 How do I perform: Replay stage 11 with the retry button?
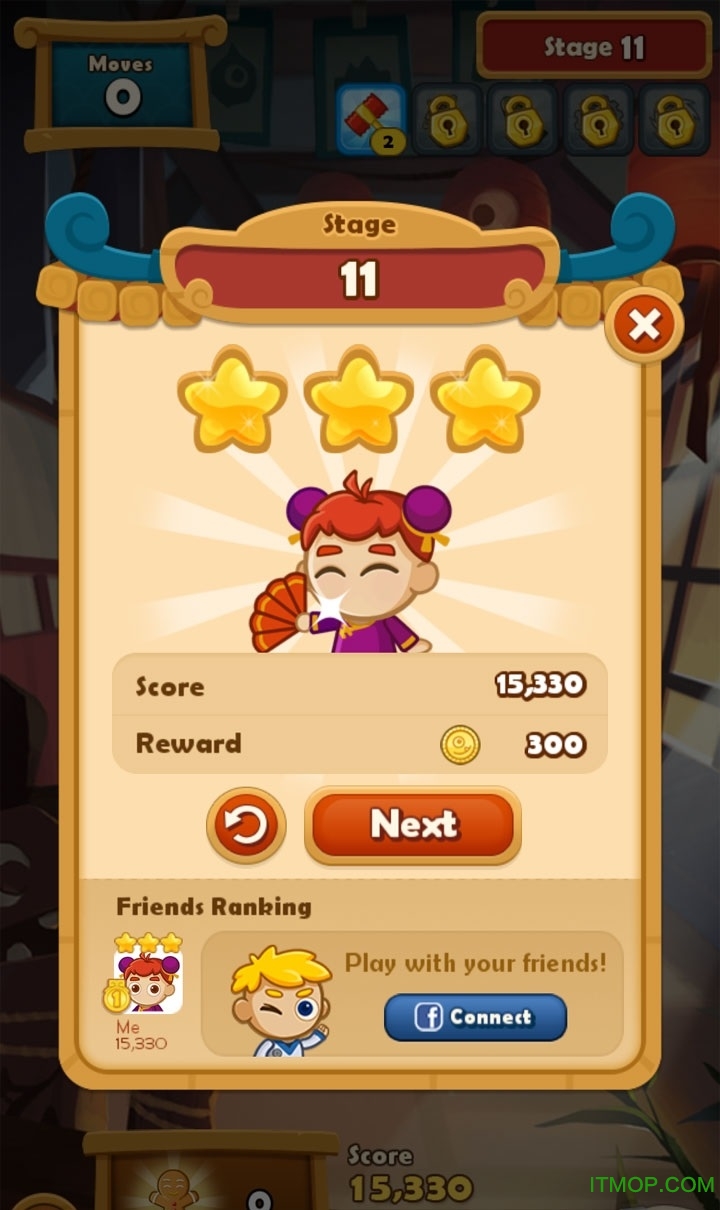pos(246,825)
